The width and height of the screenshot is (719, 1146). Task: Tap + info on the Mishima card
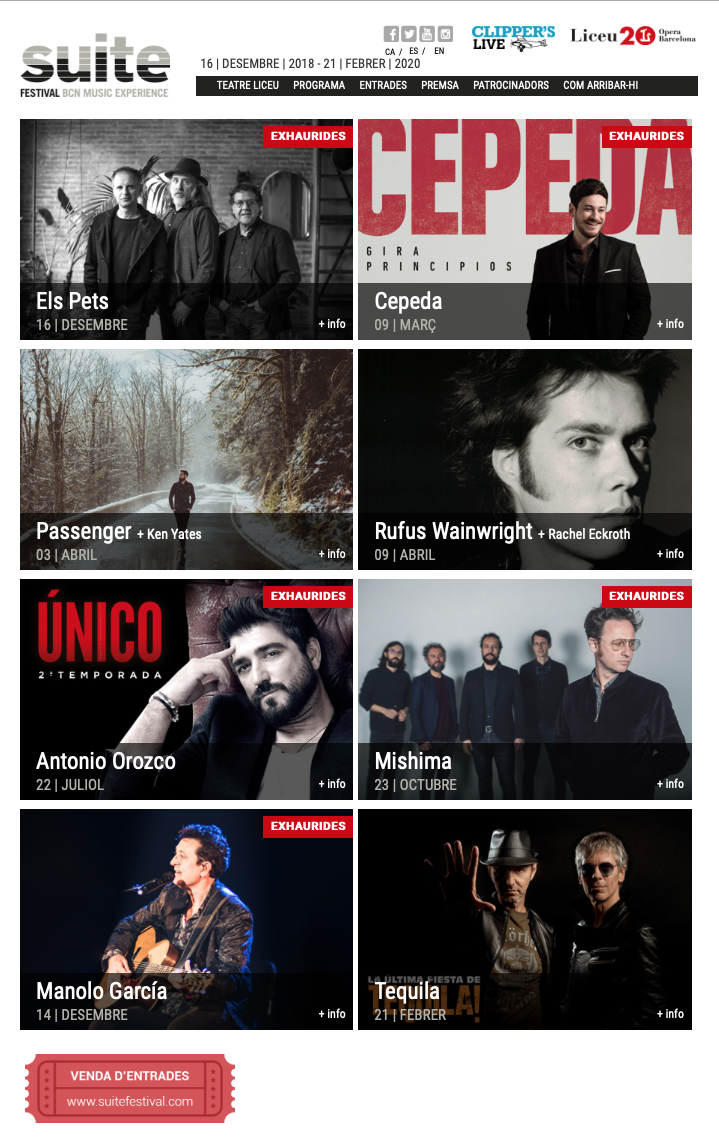coord(670,784)
